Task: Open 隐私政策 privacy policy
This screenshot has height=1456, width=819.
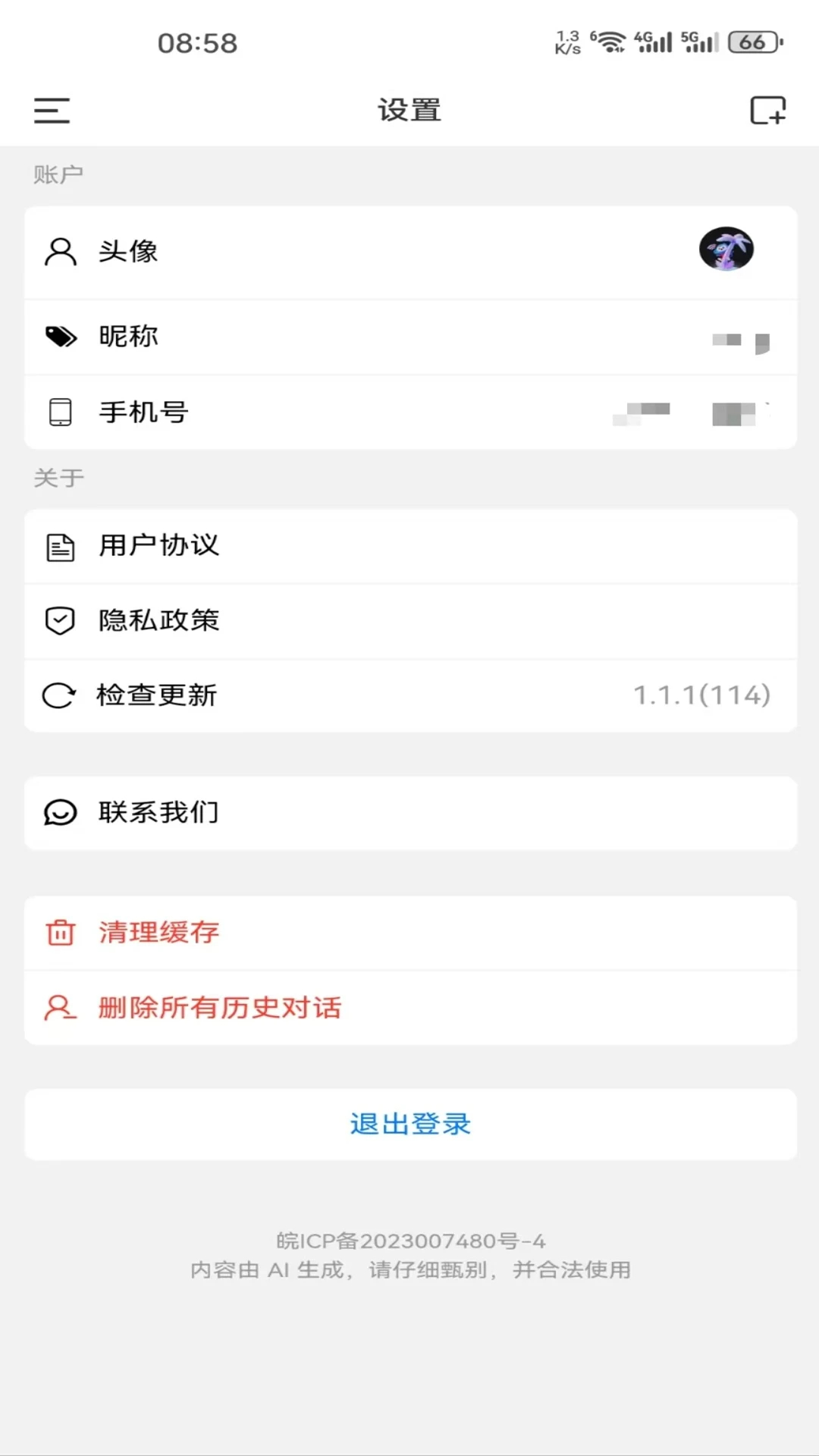Action: (409, 620)
